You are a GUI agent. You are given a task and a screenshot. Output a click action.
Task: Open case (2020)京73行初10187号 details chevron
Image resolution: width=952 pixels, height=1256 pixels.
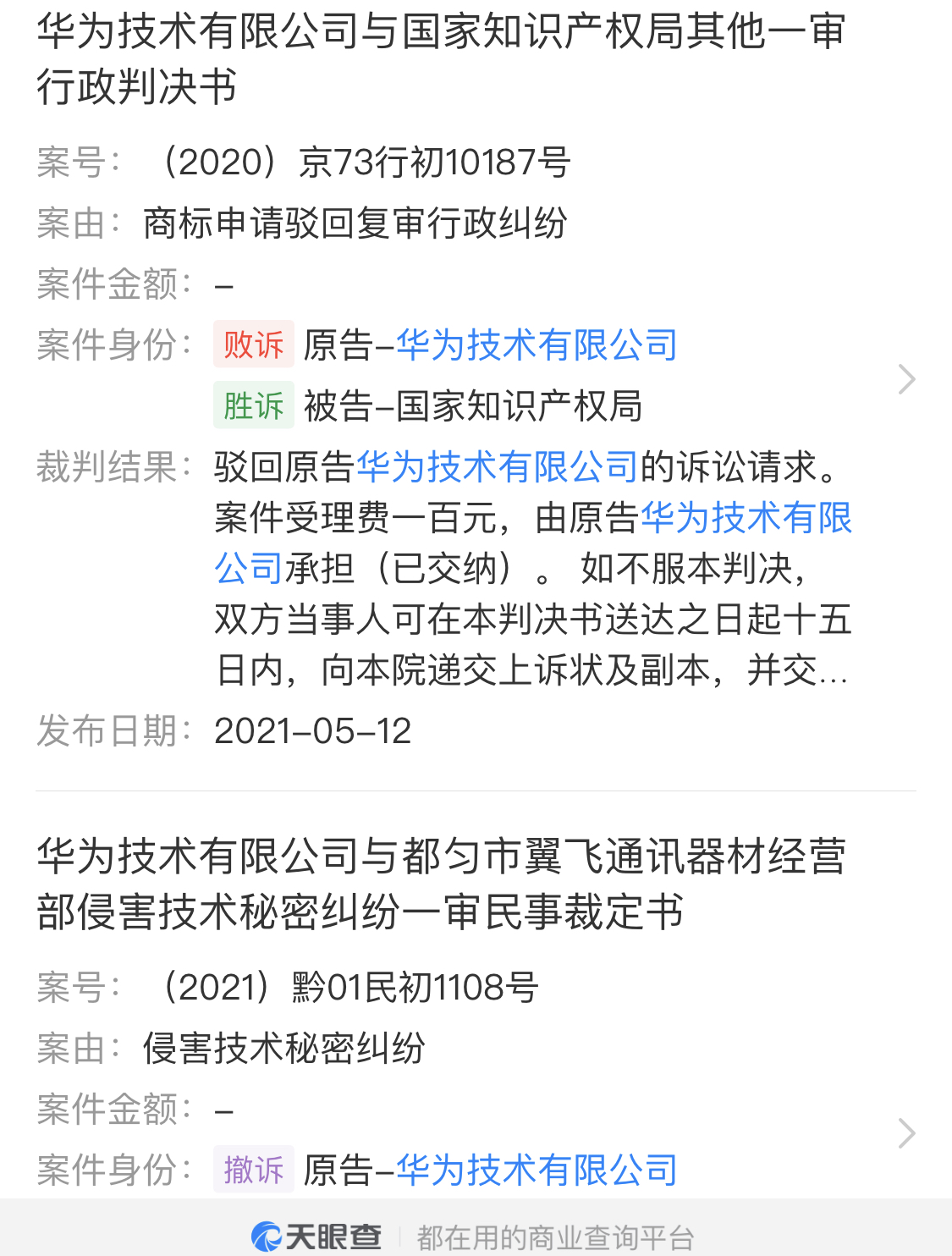point(906,379)
